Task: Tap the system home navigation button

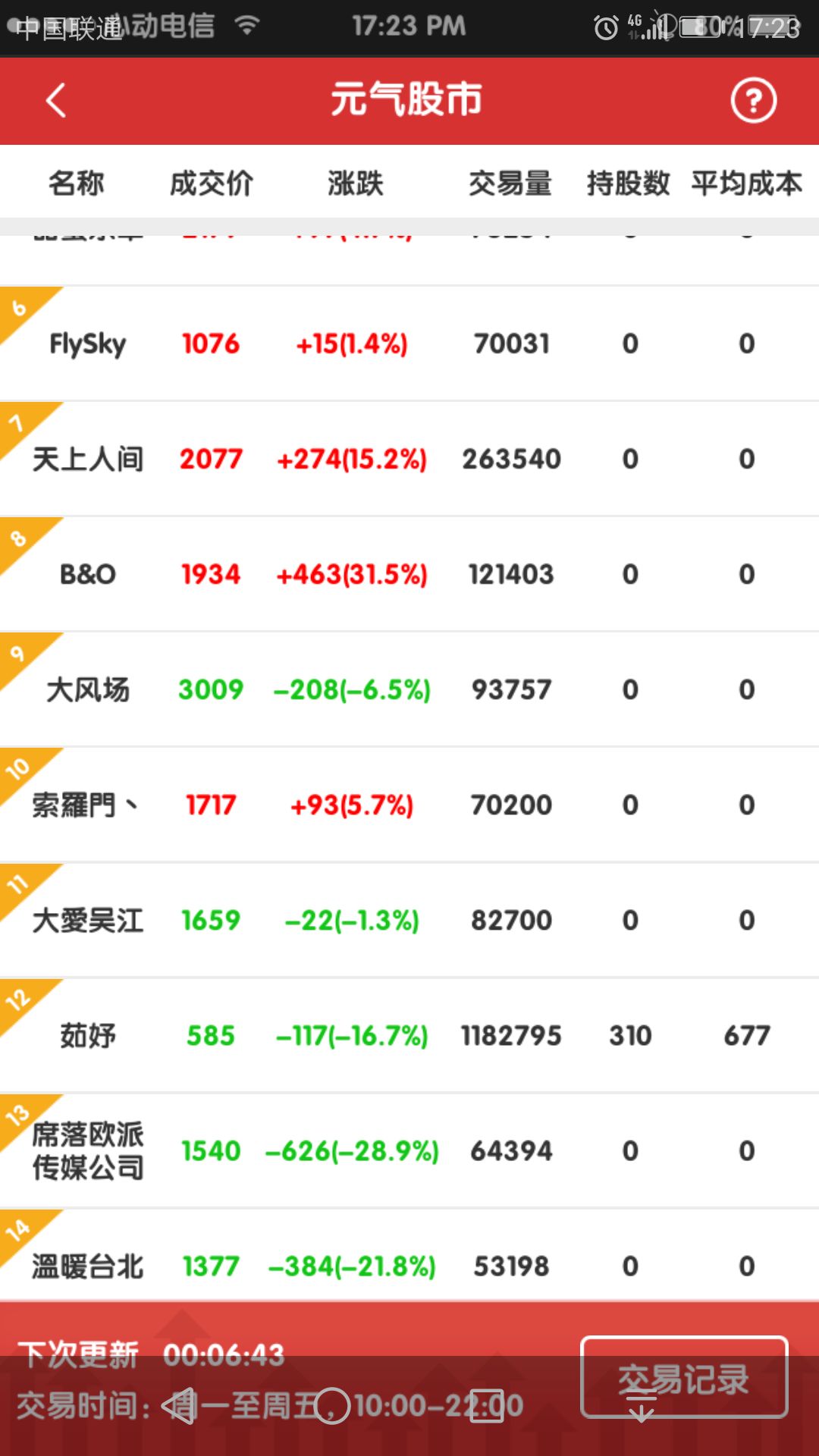Action: (x=331, y=1405)
